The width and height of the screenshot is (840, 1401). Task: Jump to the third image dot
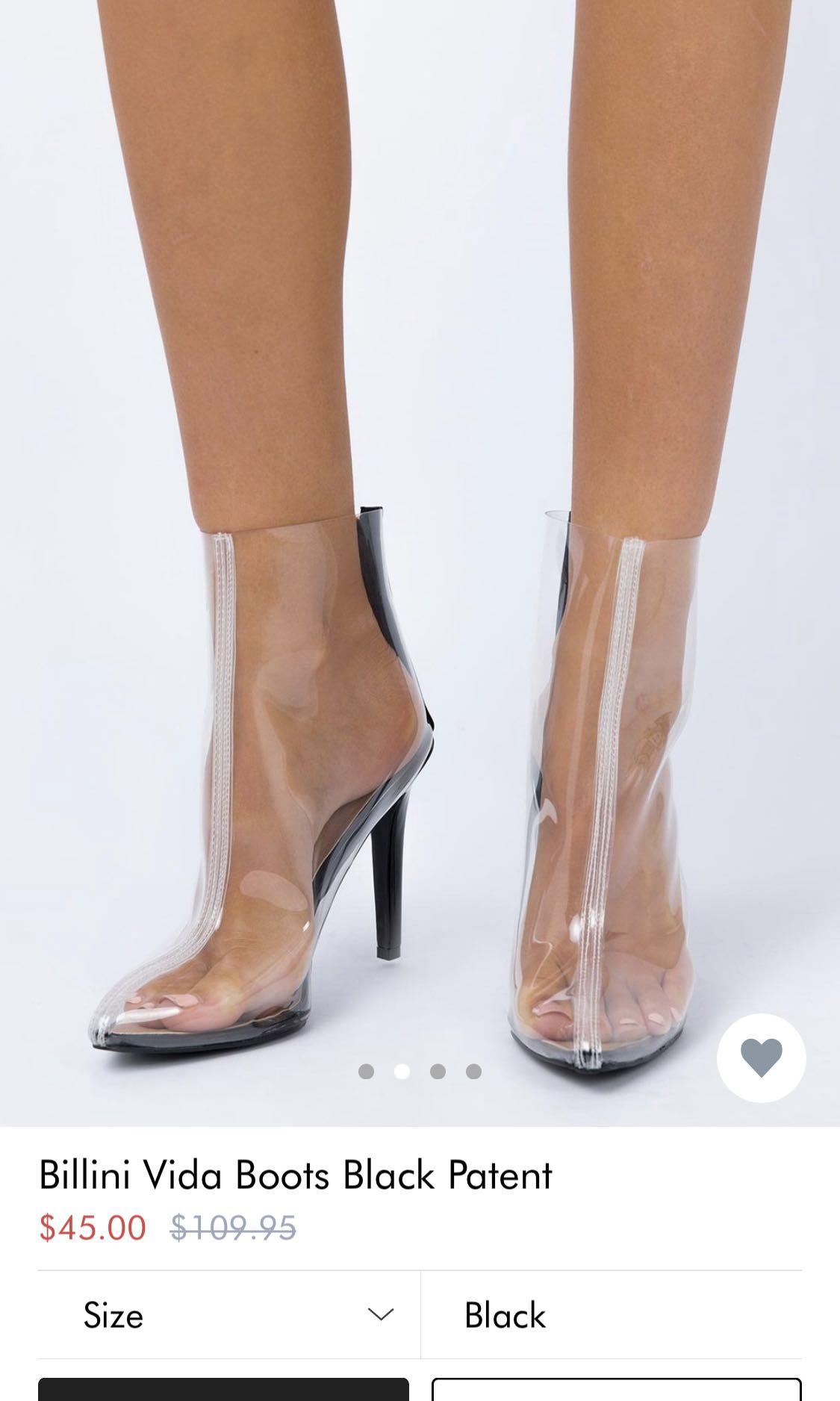(x=438, y=1072)
